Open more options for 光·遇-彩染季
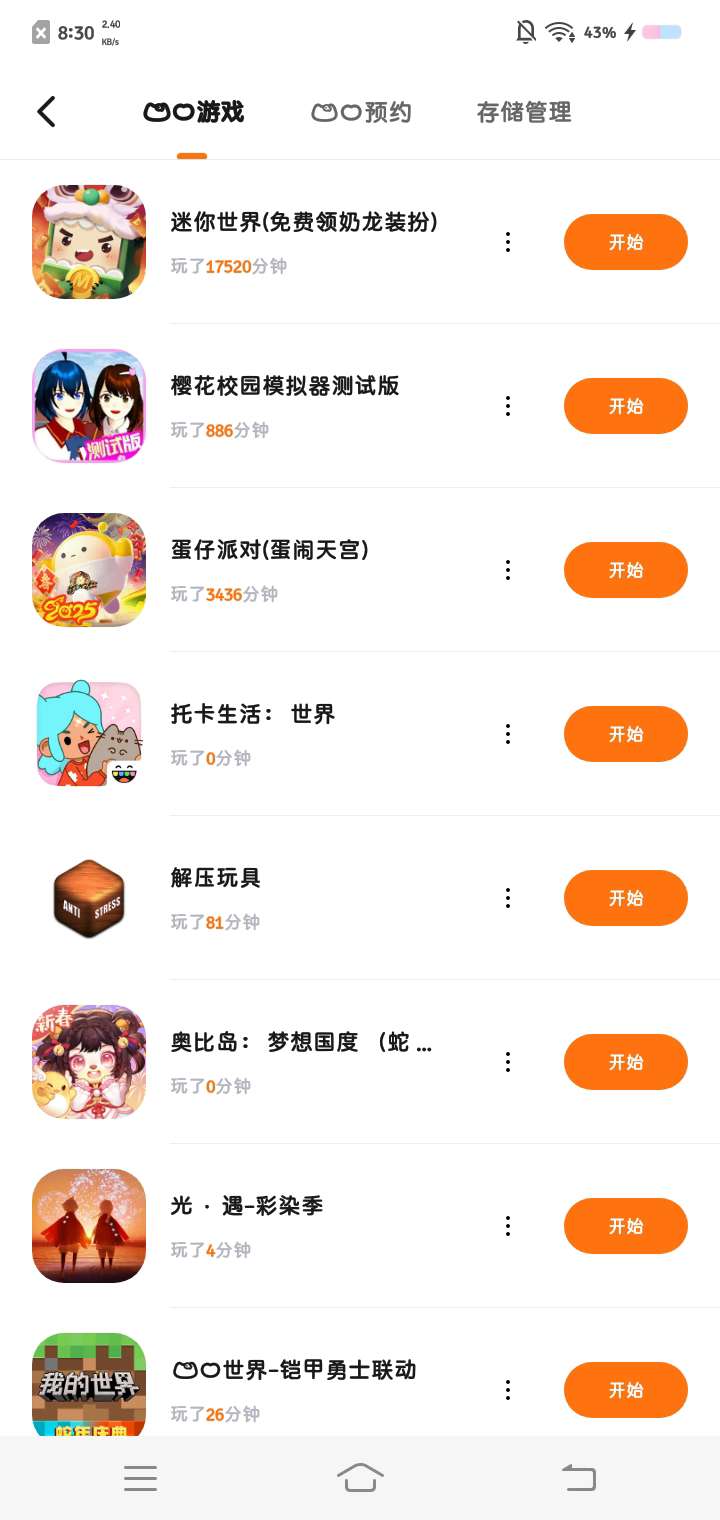 [x=508, y=1226]
